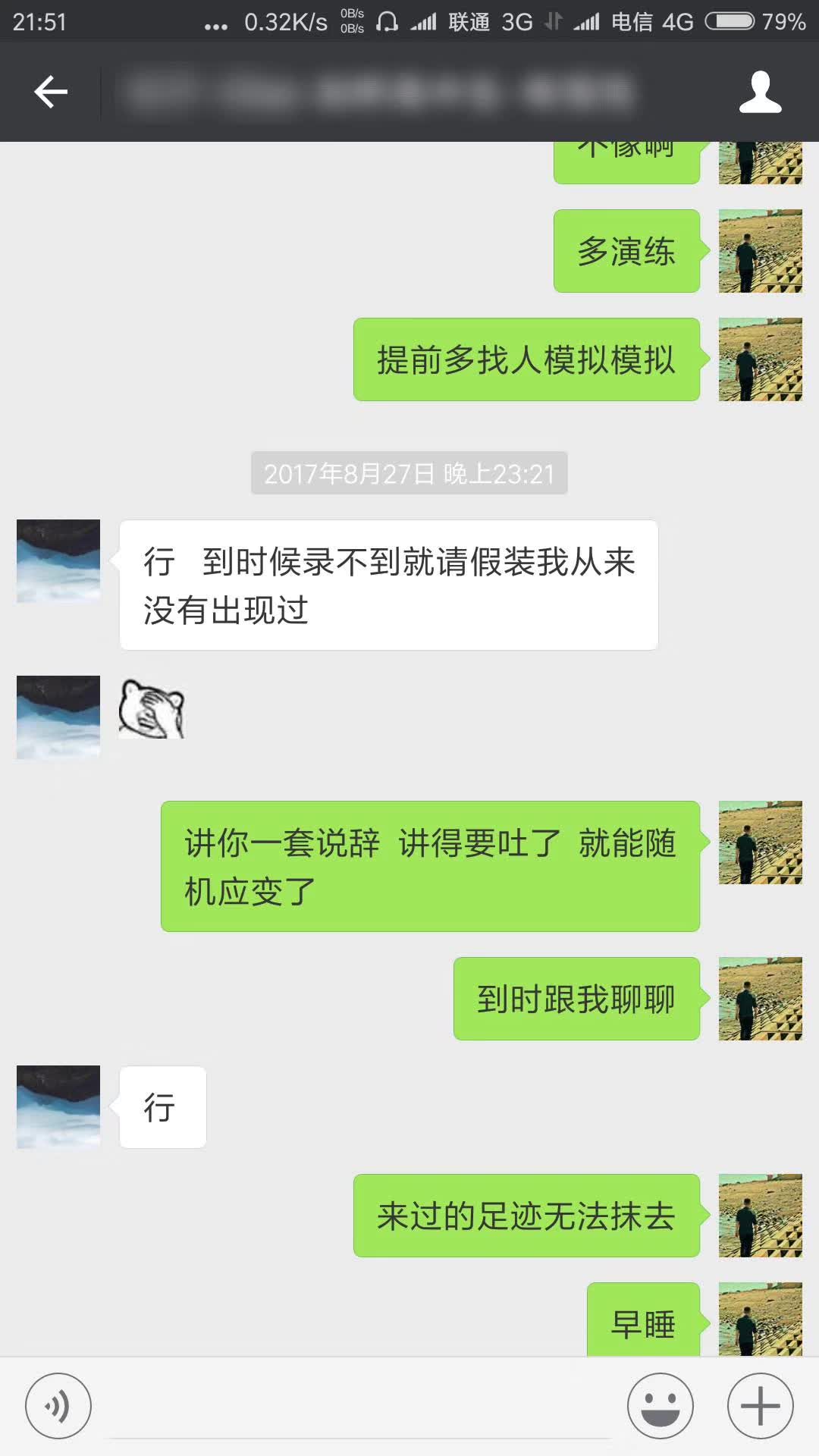Open the emoji picker
The image size is (819, 1456).
coord(660,1406)
